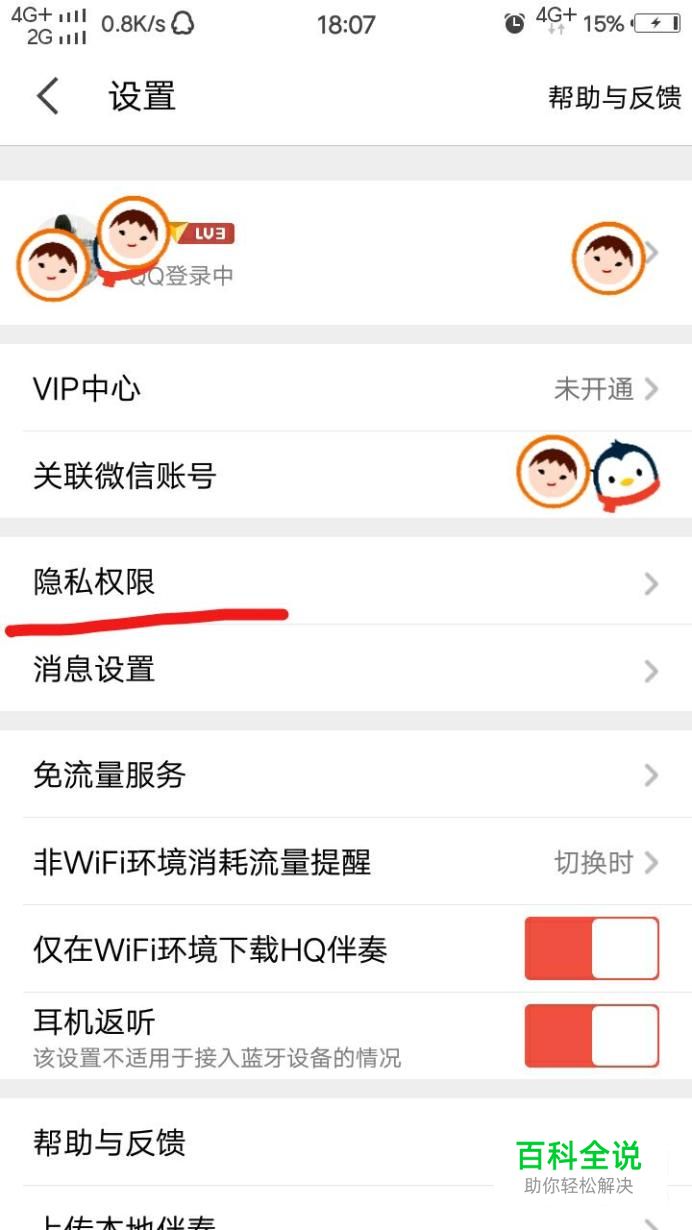Open 关联微信账号 settings
Image resolution: width=692 pixels, height=1230 pixels.
[346, 475]
